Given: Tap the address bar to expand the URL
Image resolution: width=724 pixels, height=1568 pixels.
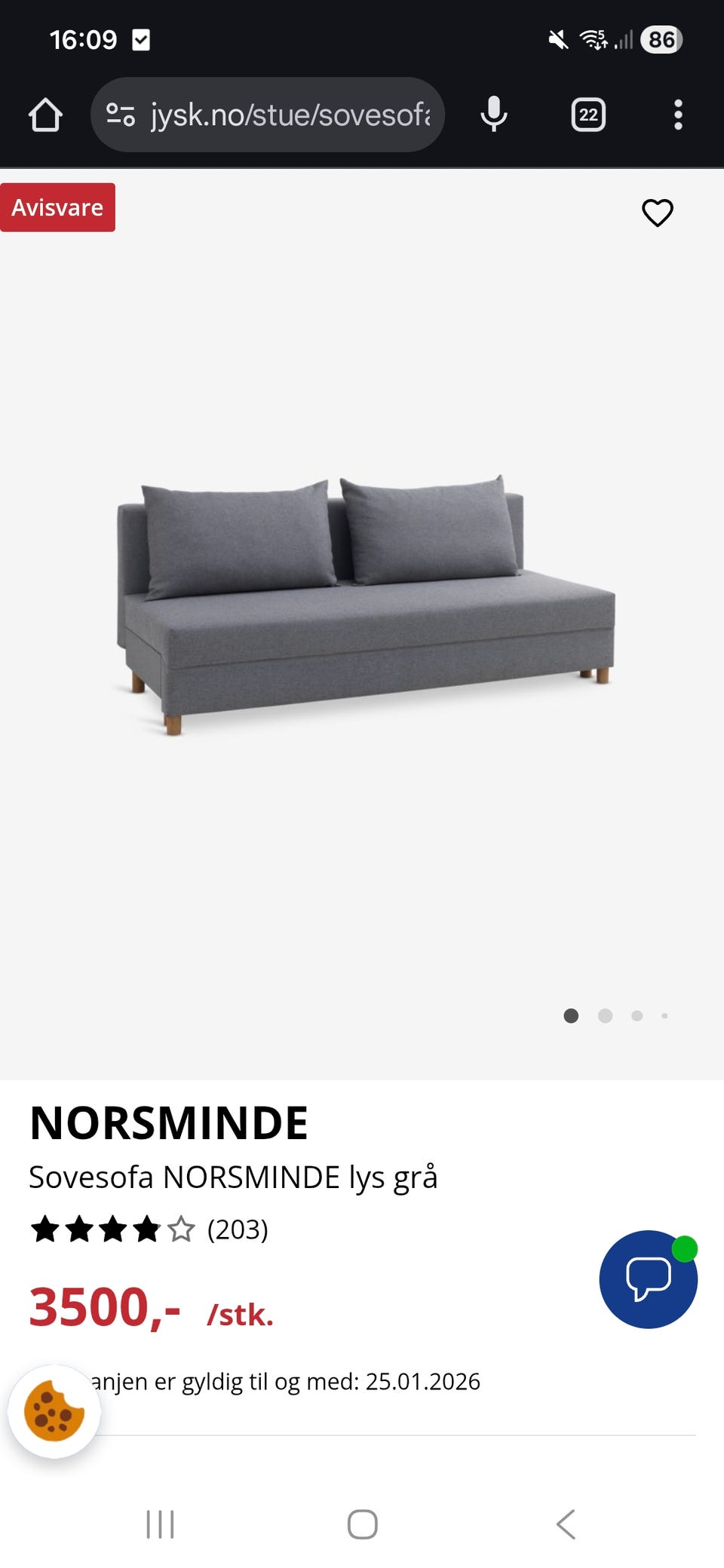Looking at the screenshot, I should pyautogui.click(x=287, y=115).
